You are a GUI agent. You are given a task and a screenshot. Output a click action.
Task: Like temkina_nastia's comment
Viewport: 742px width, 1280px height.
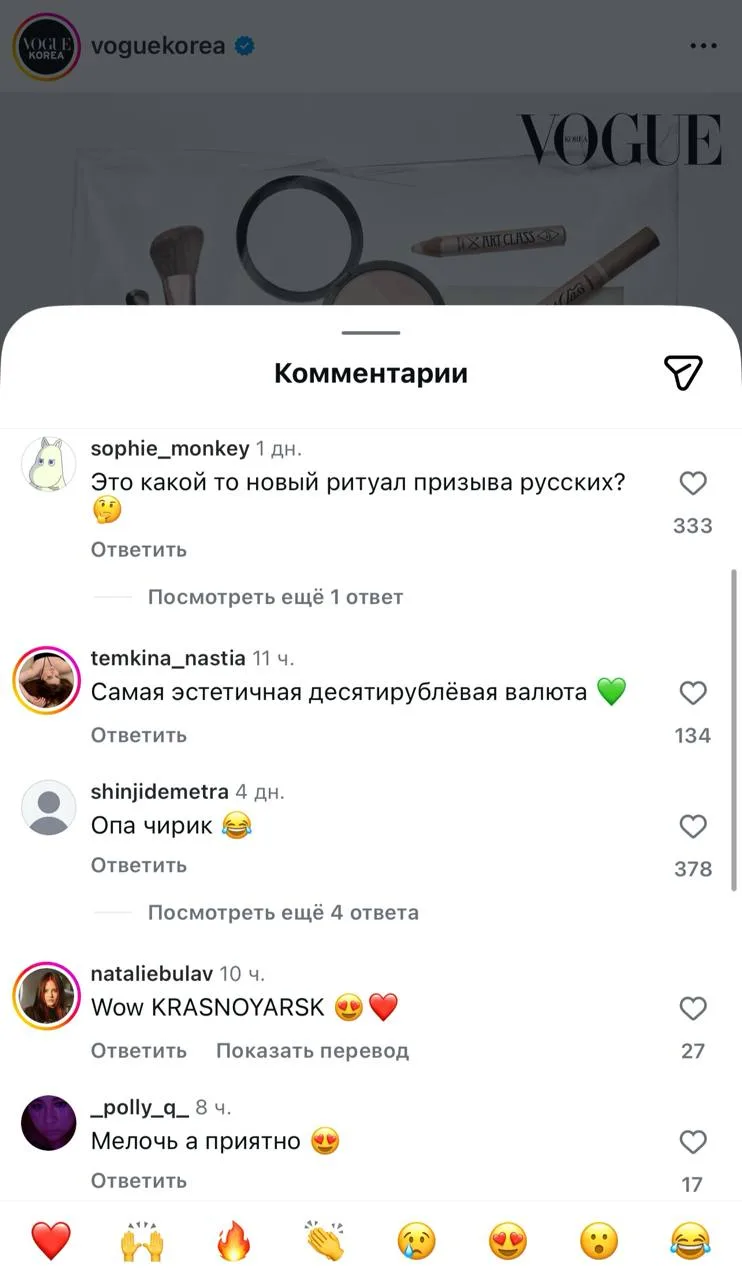pyautogui.click(x=692, y=693)
